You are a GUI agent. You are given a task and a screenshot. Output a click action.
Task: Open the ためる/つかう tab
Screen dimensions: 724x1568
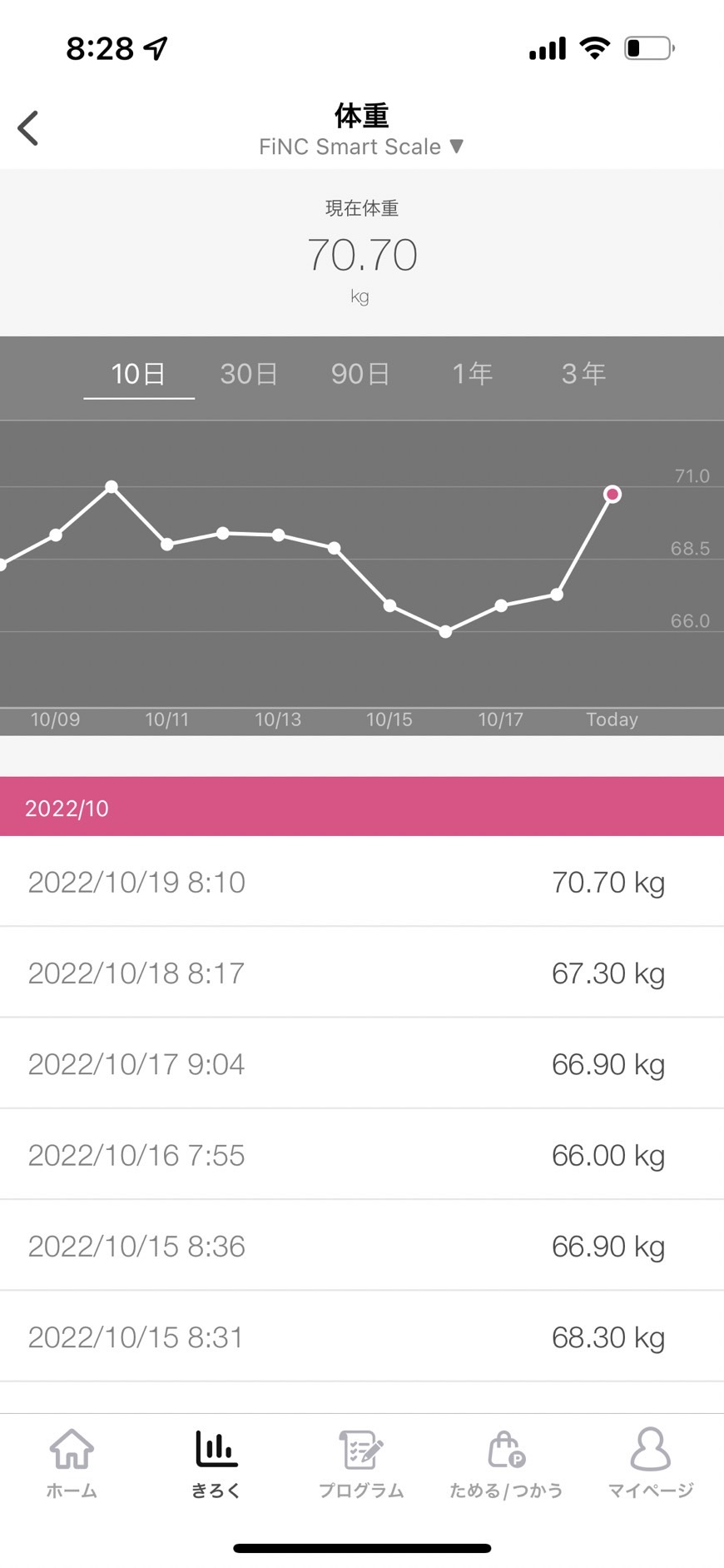[506, 1463]
